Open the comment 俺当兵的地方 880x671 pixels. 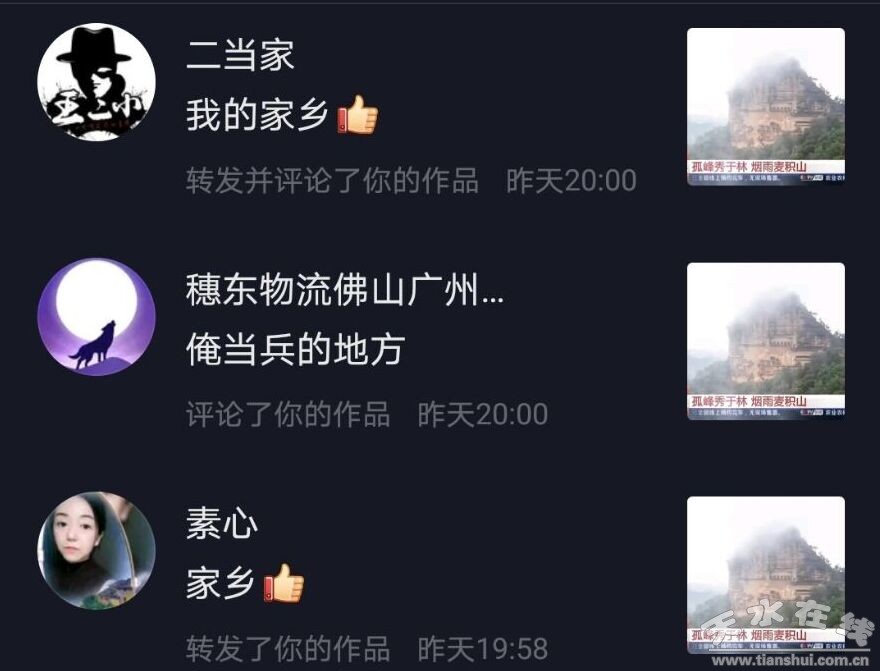(x=295, y=350)
